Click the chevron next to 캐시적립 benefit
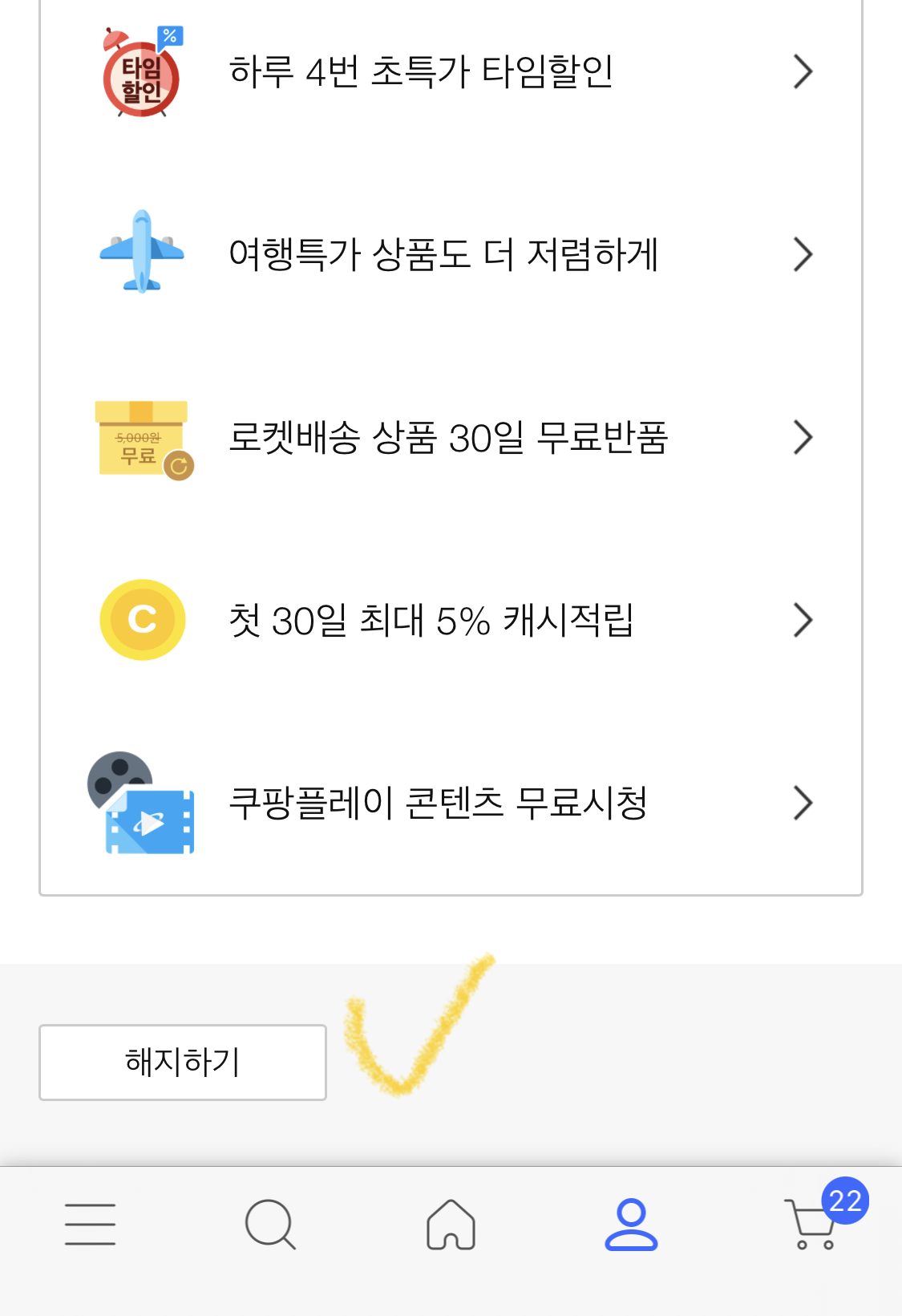 [x=803, y=619]
